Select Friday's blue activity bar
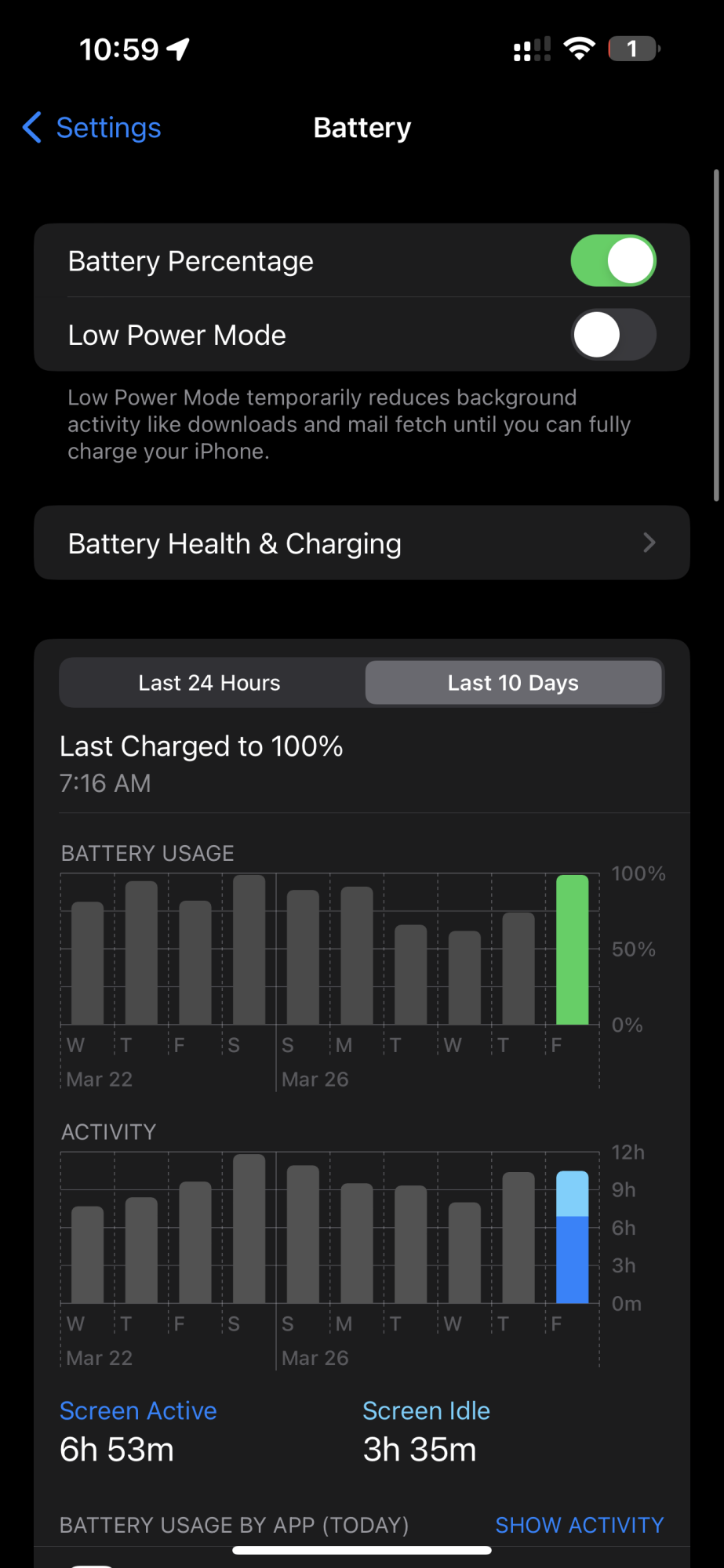The image size is (724, 1568). 572,1239
